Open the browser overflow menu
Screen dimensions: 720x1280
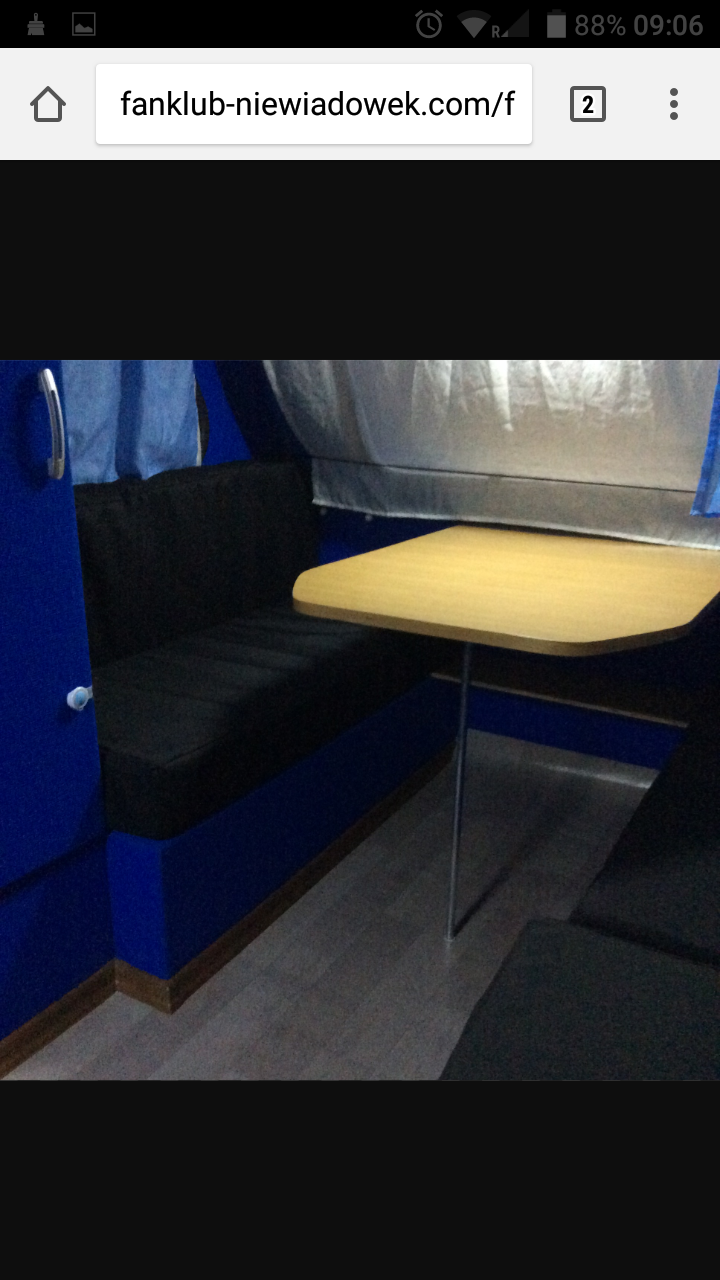click(x=674, y=104)
